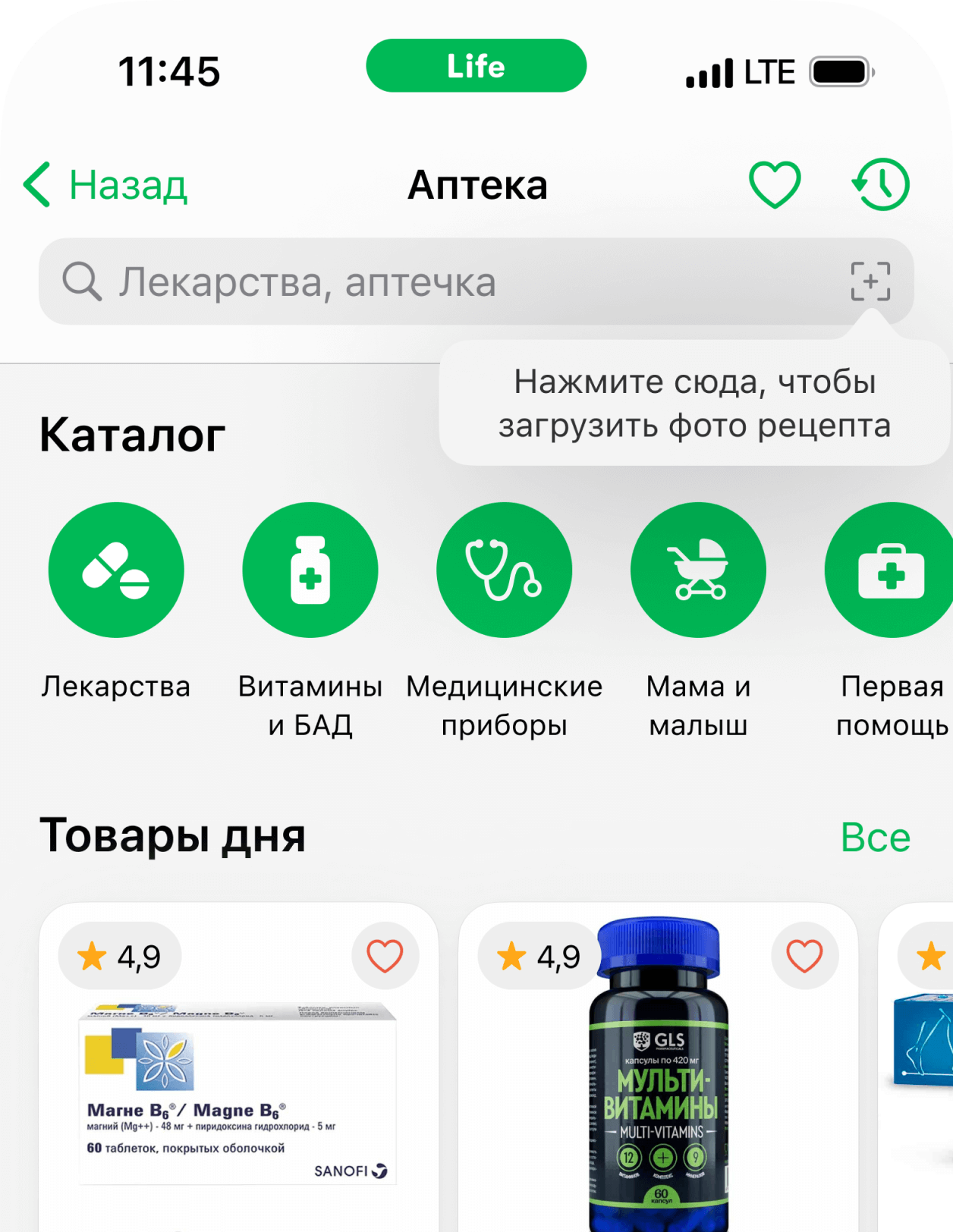Screen dimensions: 953x1232
Task: Add Магне B6 to favorites
Action: tap(385, 956)
